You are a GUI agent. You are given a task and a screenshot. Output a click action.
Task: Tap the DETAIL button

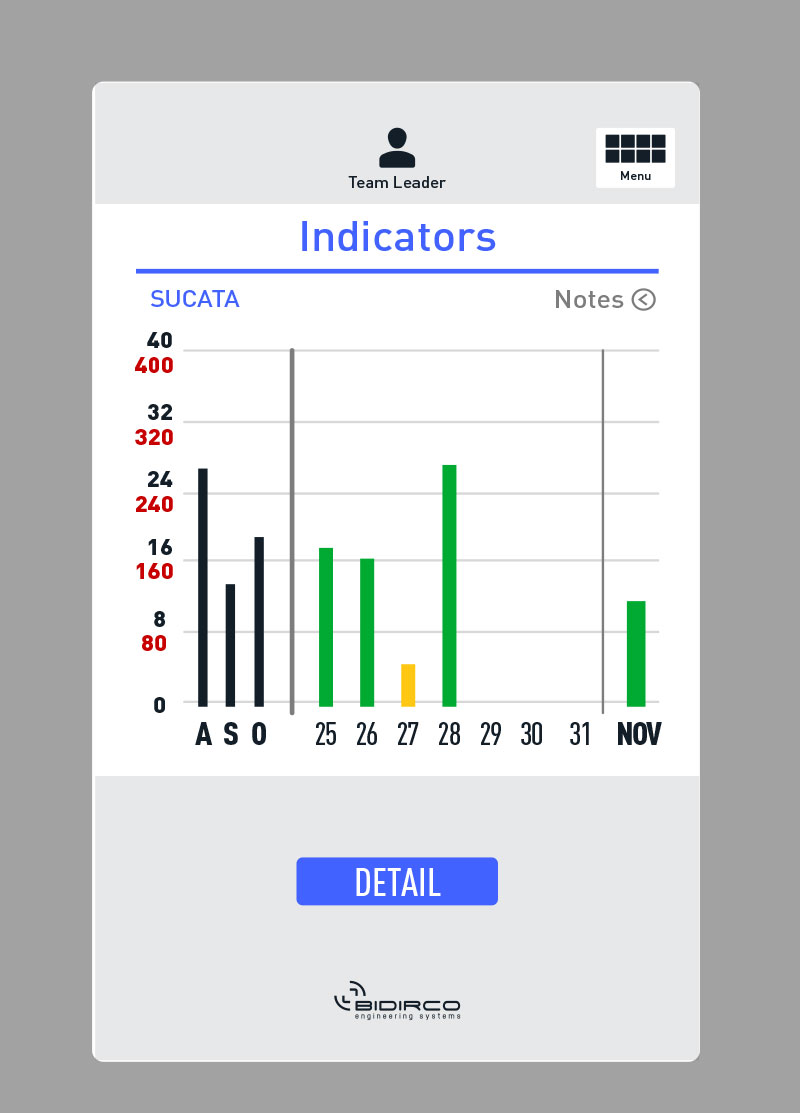tap(397, 881)
